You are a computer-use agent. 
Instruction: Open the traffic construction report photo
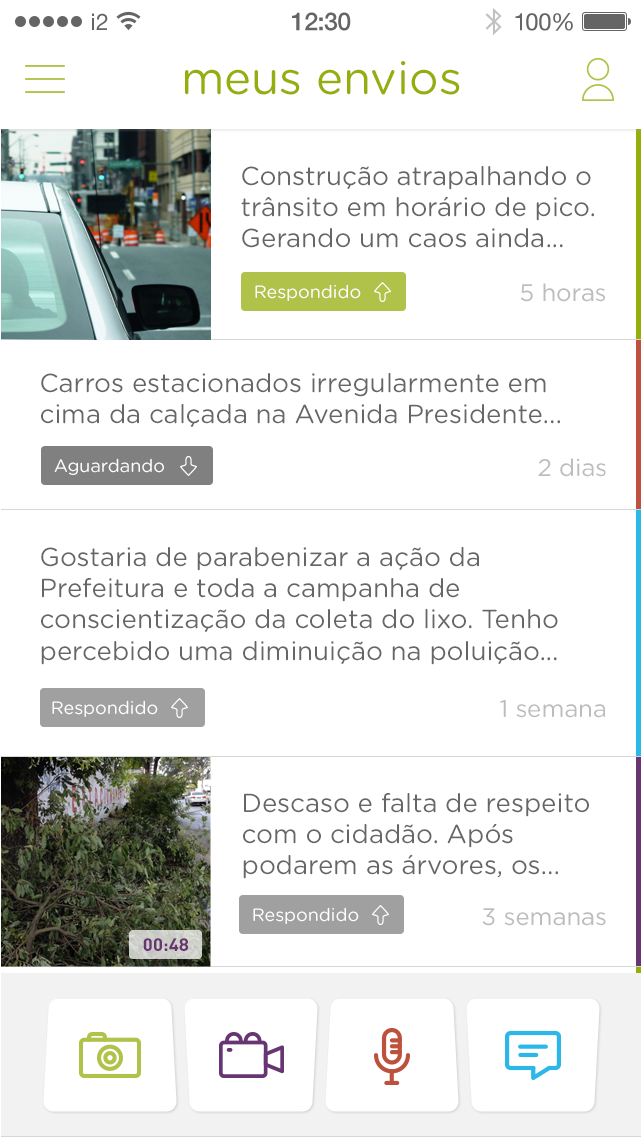pyautogui.click(x=106, y=234)
